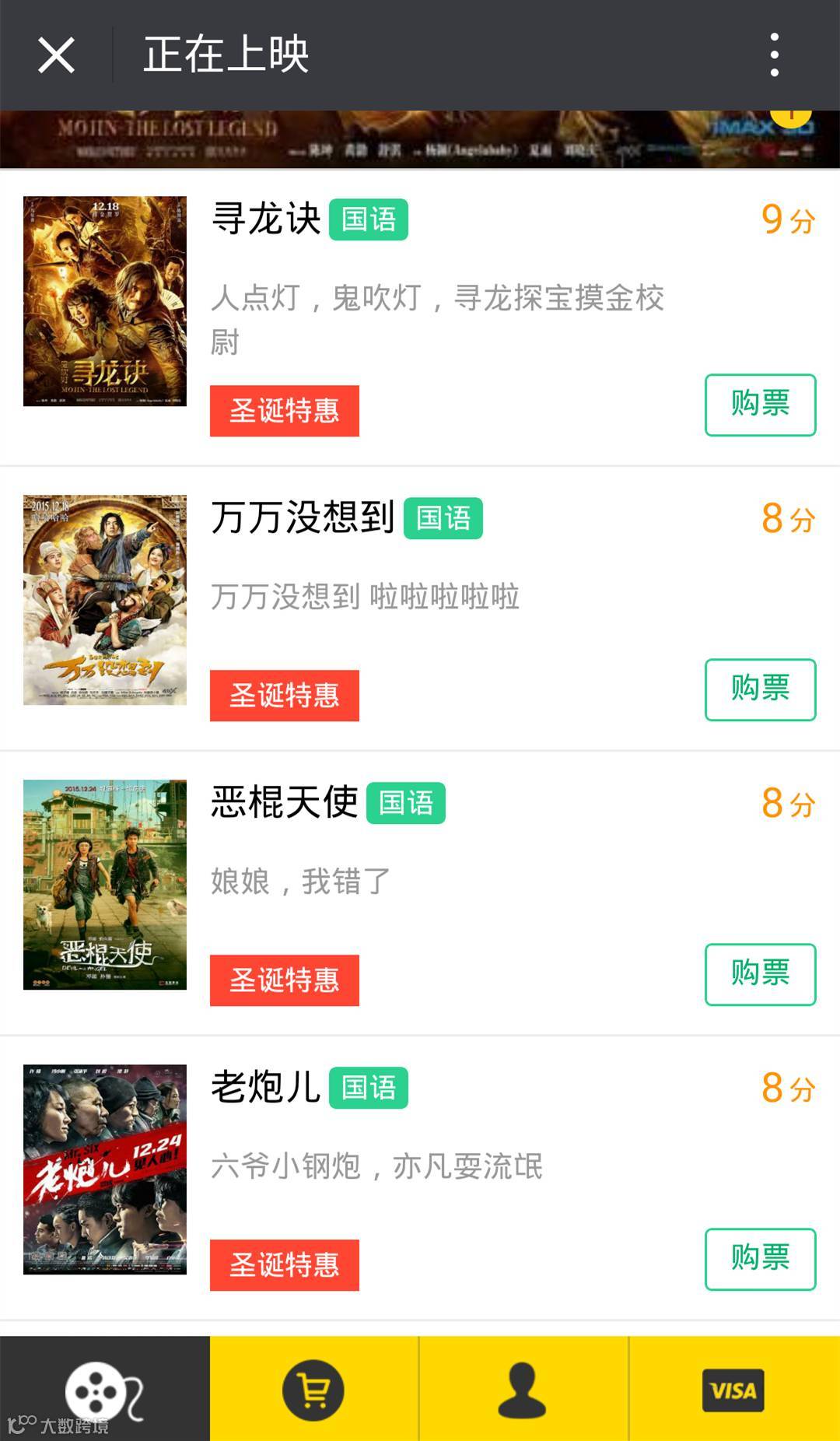Switch to the profile tab

click(523, 1390)
